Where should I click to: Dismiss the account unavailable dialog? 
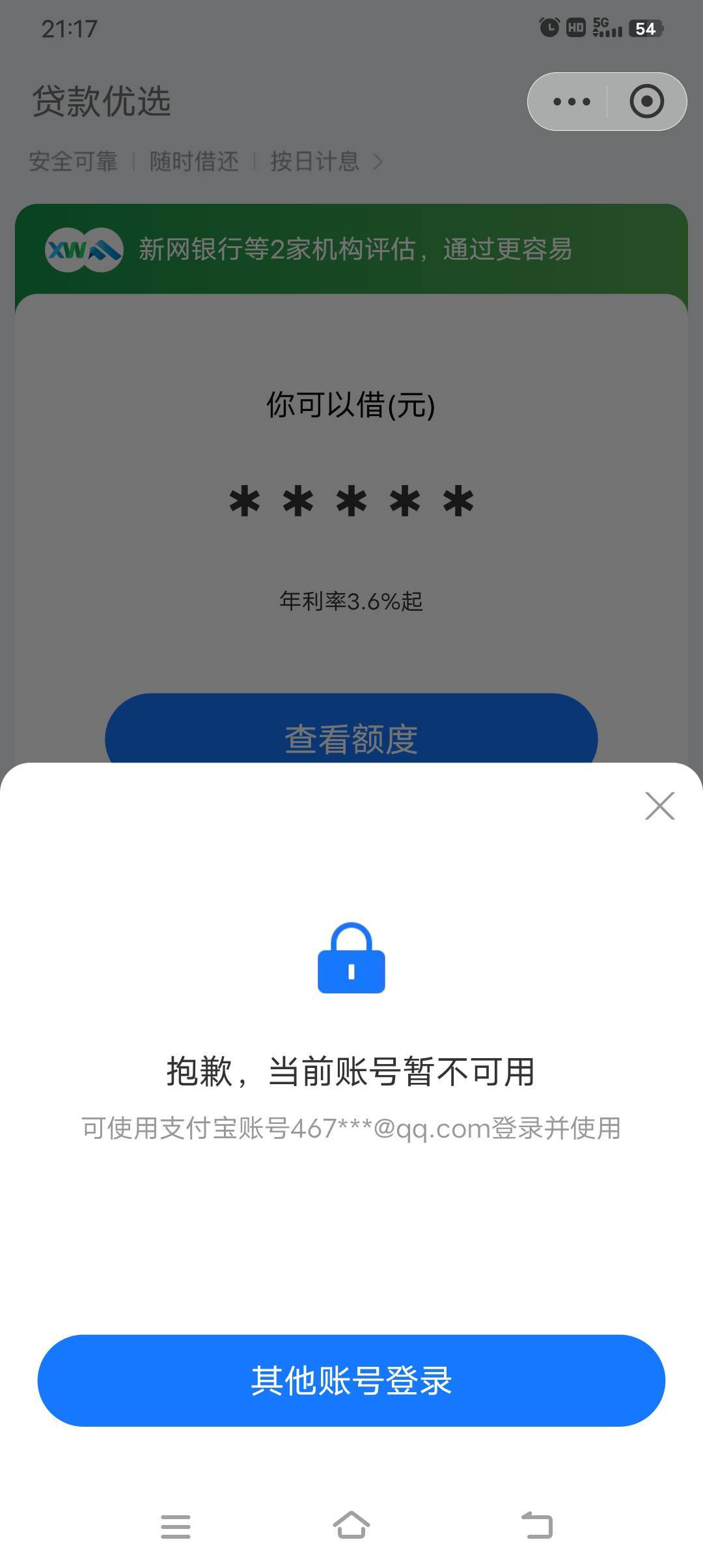[659, 806]
